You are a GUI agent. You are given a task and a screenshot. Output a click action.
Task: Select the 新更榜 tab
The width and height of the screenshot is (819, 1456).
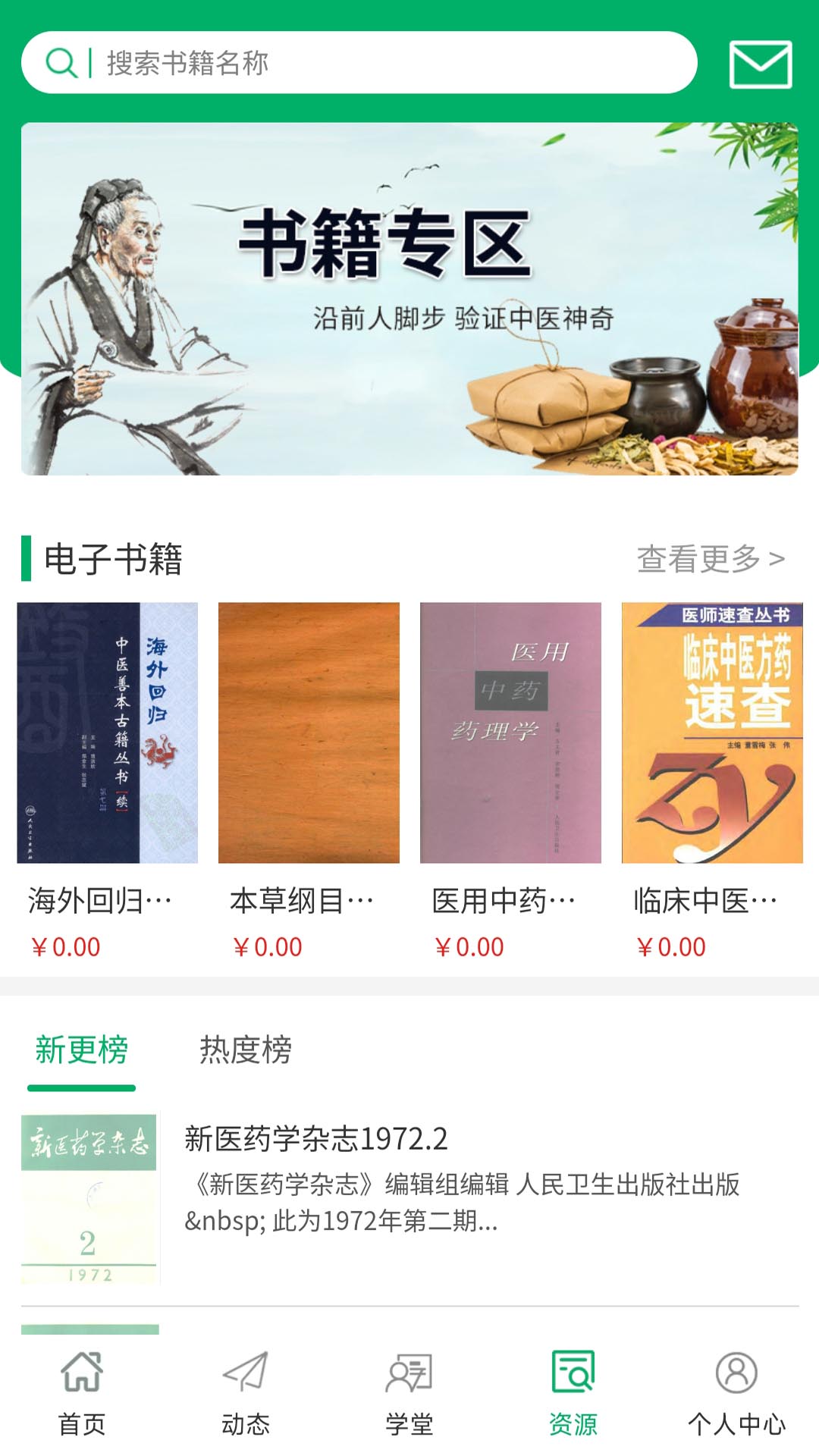[x=81, y=1050]
